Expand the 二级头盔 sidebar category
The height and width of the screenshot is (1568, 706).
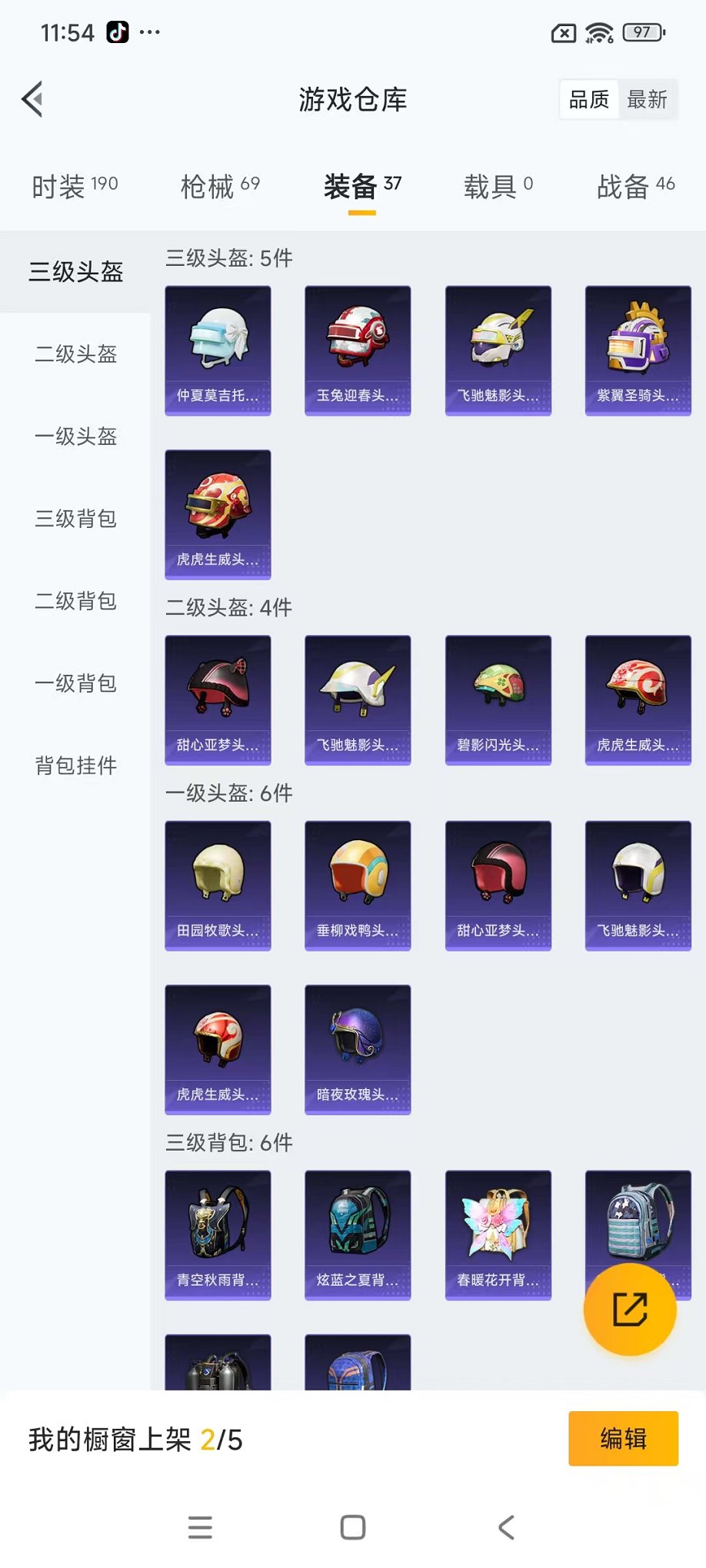point(75,354)
